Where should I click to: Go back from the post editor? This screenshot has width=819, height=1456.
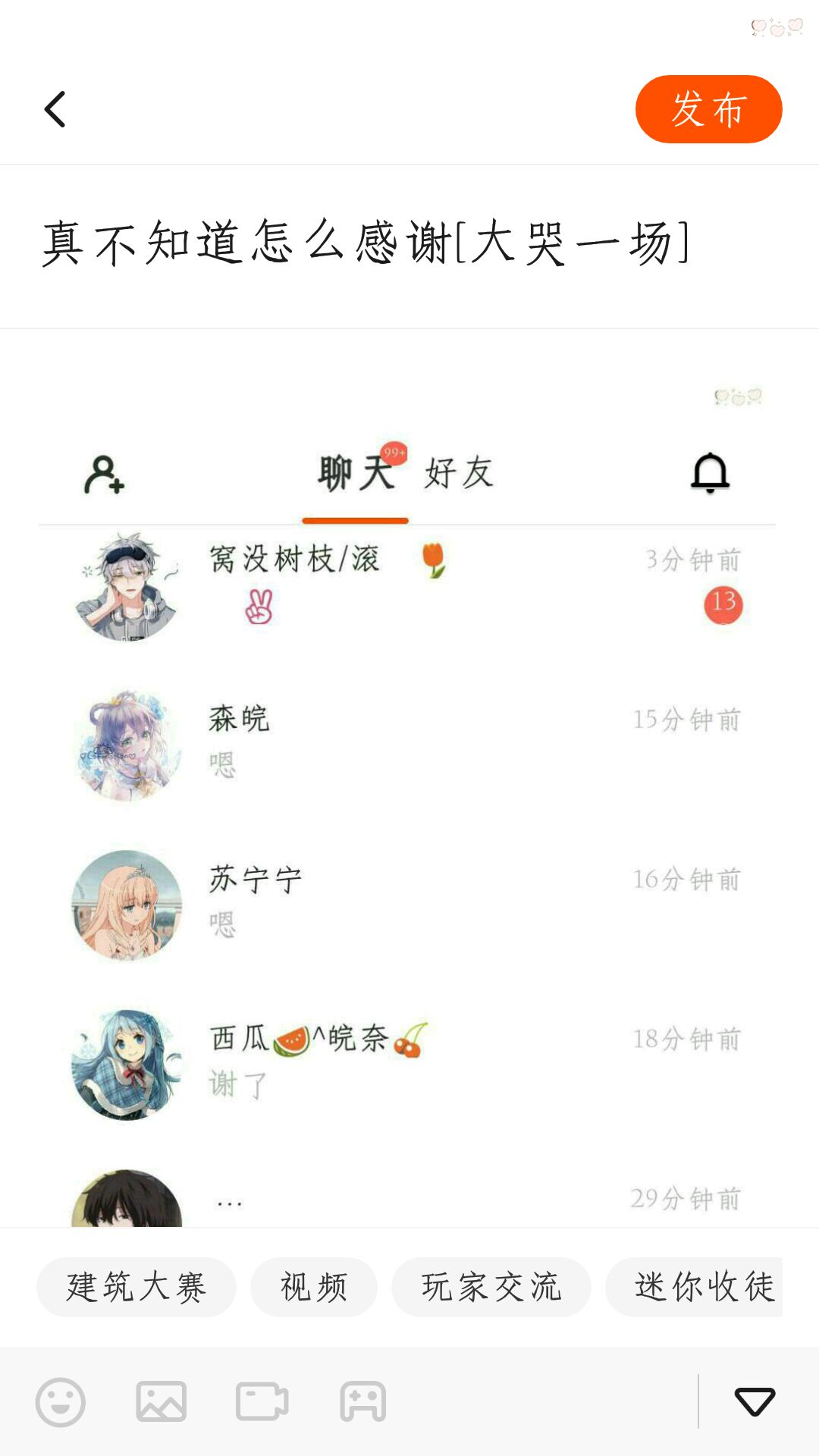(x=55, y=109)
